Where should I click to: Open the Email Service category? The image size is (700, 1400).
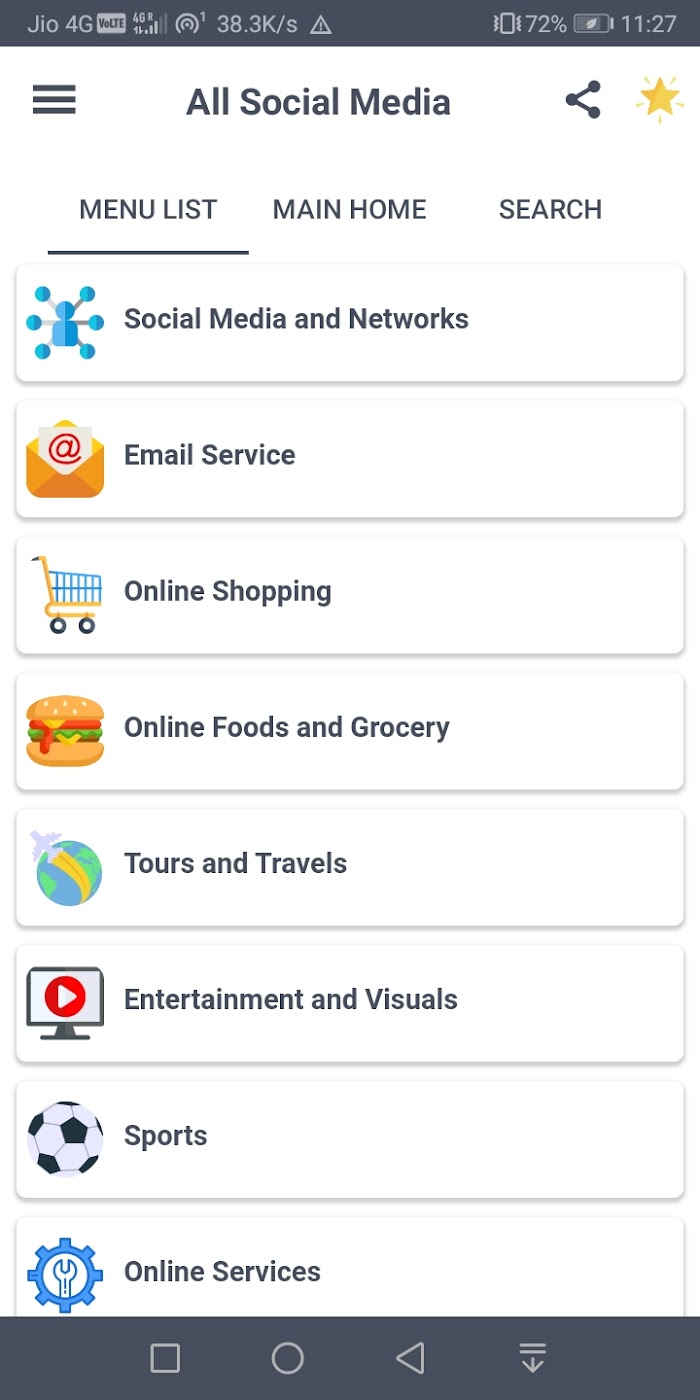point(350,458)
